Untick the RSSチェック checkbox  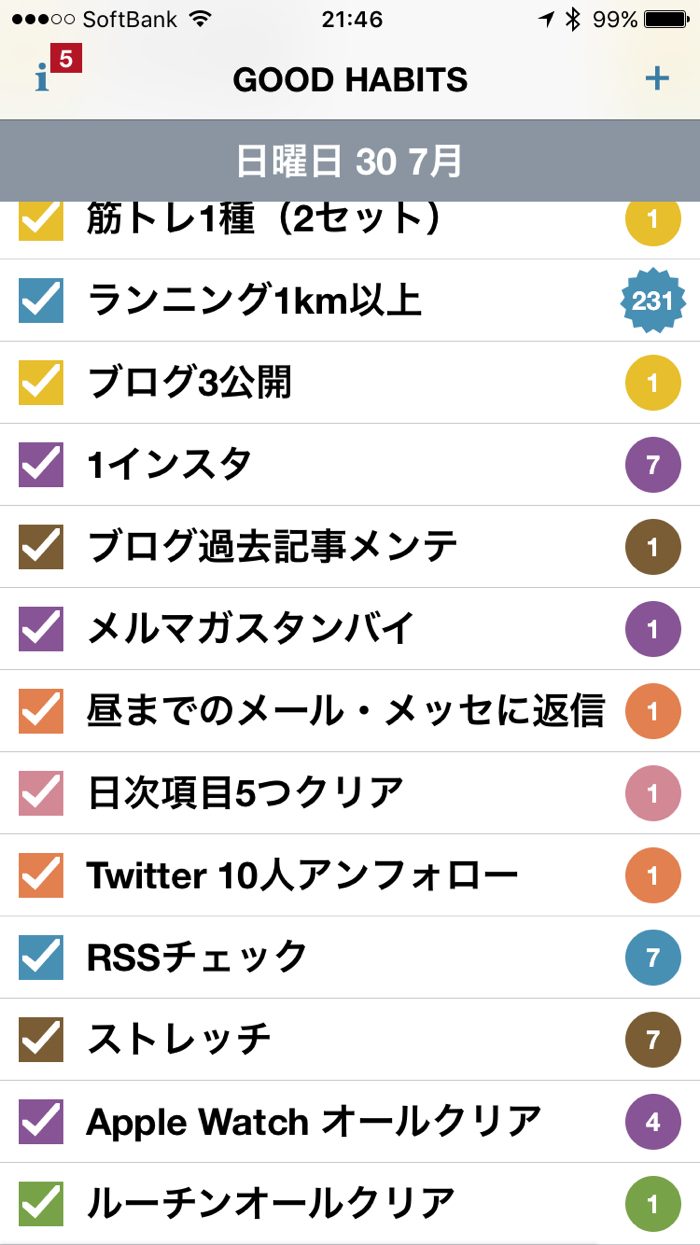coord(41,957)
